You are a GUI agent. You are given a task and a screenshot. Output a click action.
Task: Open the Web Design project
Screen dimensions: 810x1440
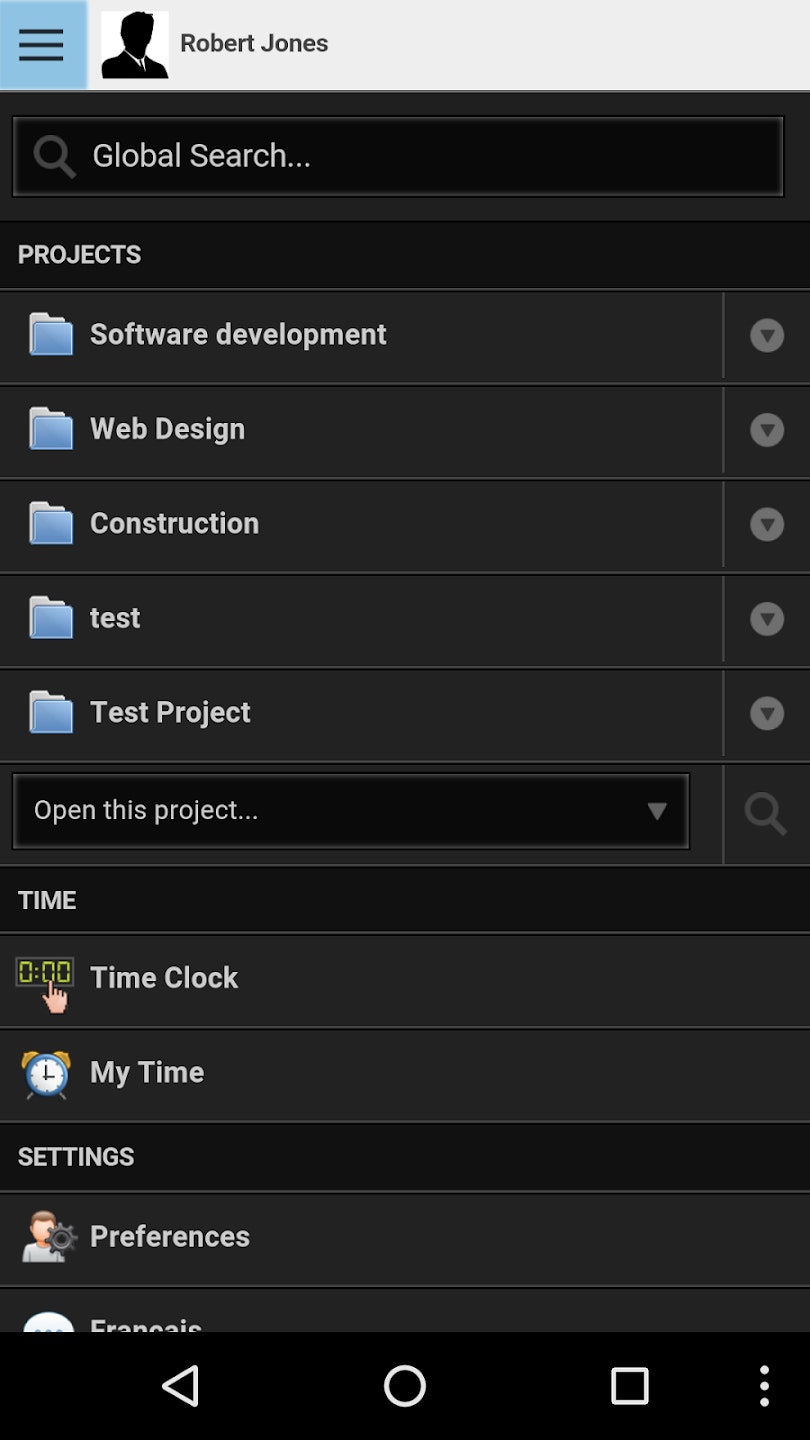pos(360,429)
